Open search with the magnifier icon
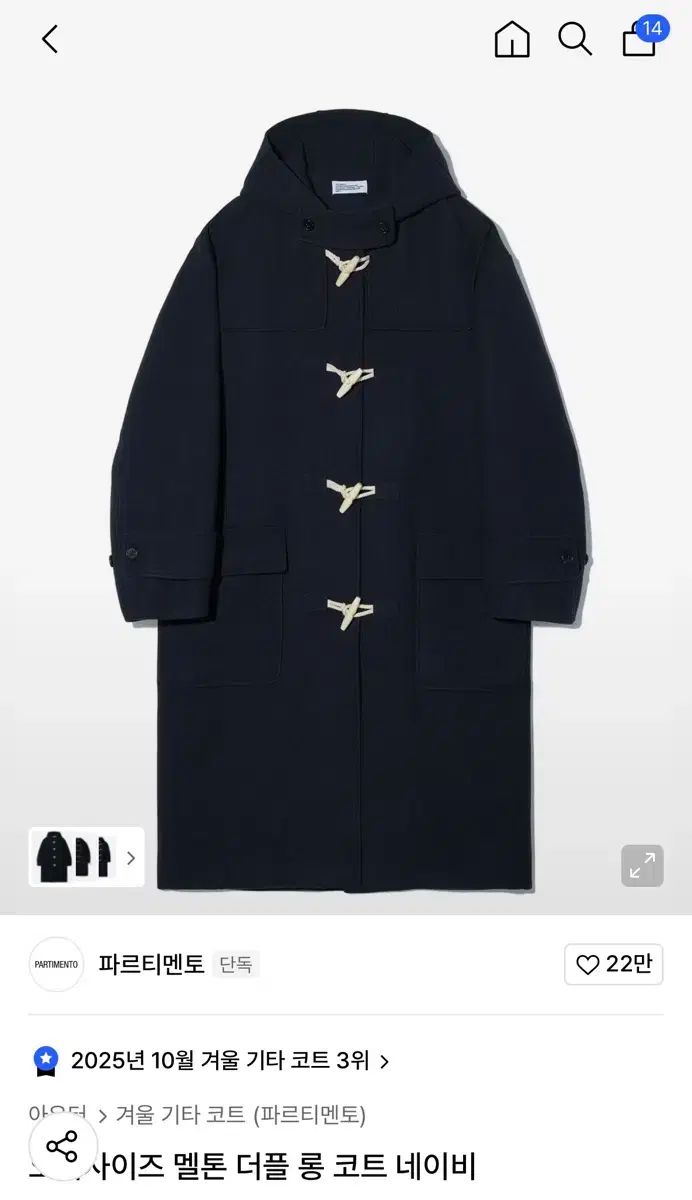Screen dimensions: 692x1200 coord(575,40)
